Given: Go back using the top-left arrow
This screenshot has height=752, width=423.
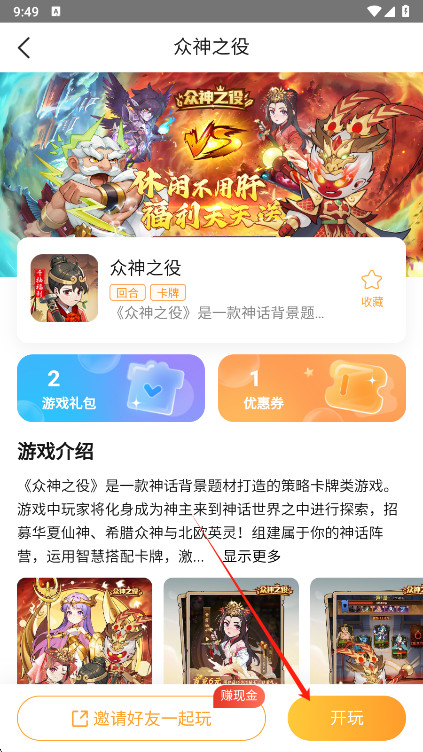Looking at the screenshot, I should click(24, 47).
